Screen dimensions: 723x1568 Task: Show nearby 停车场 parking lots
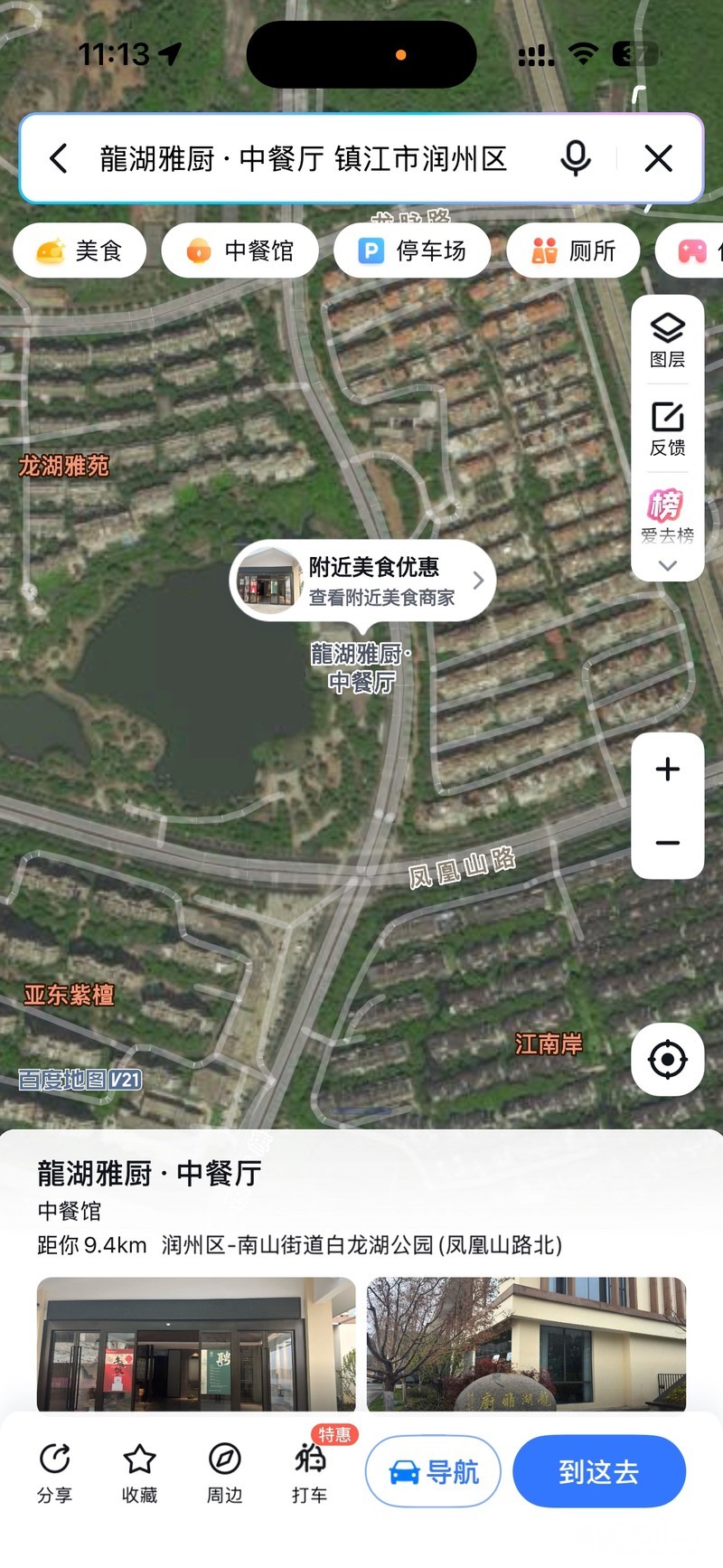412,250
